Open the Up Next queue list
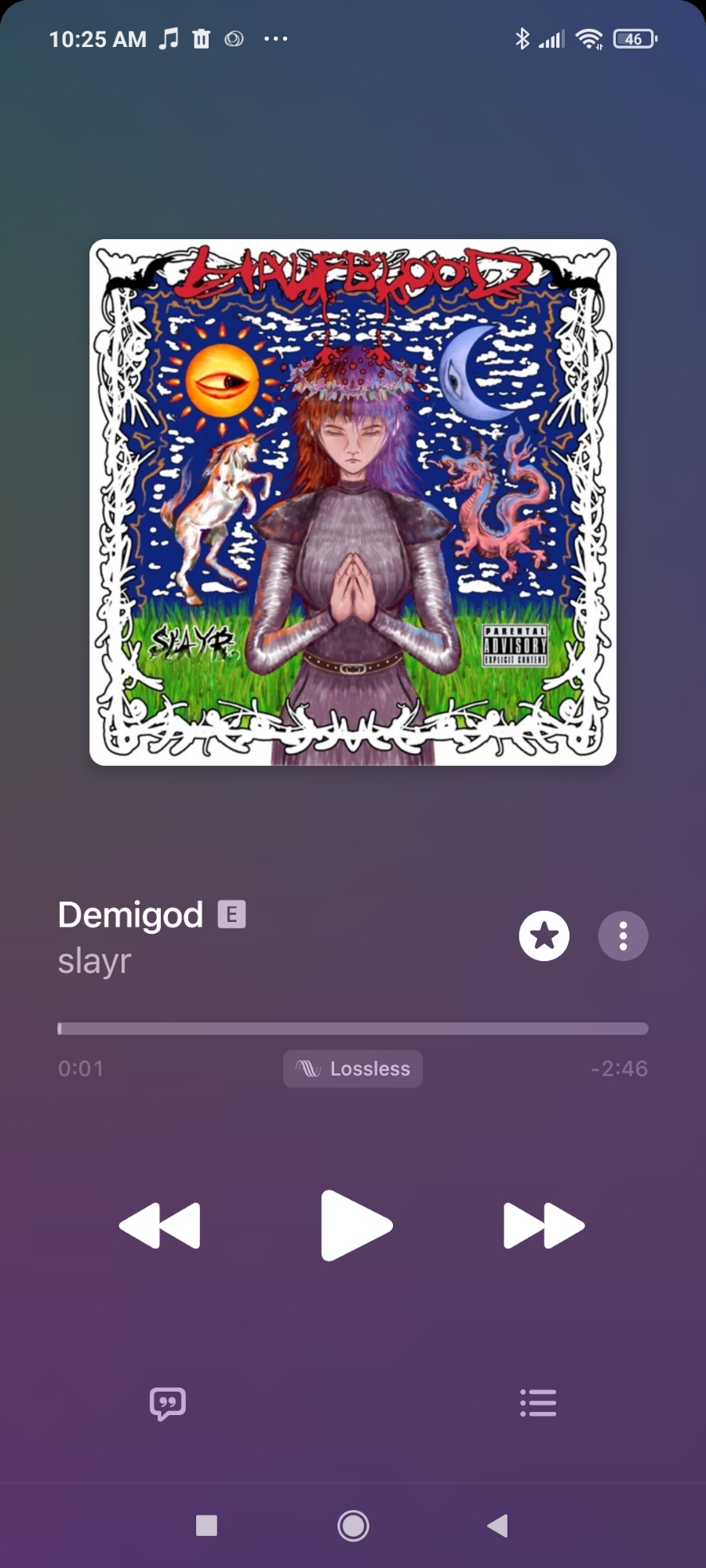The height and width of the screenshot is (1568, 706). point(538,1403)
